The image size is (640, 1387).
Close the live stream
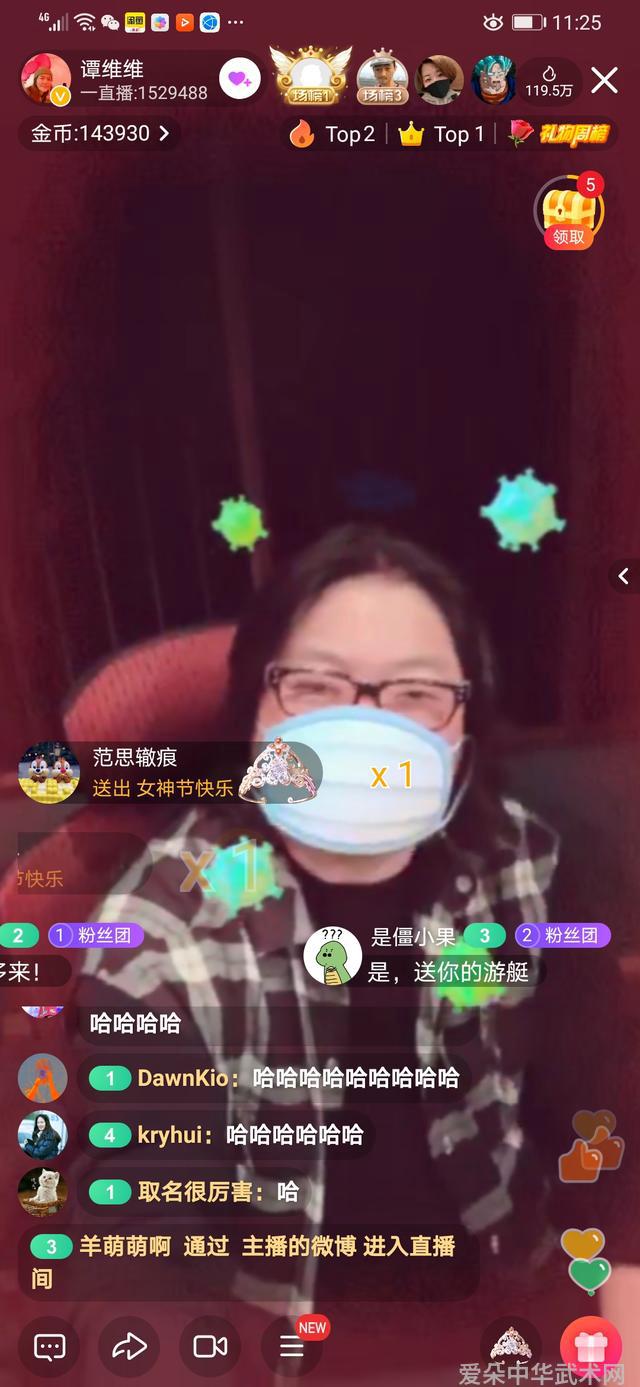[604, 80]
